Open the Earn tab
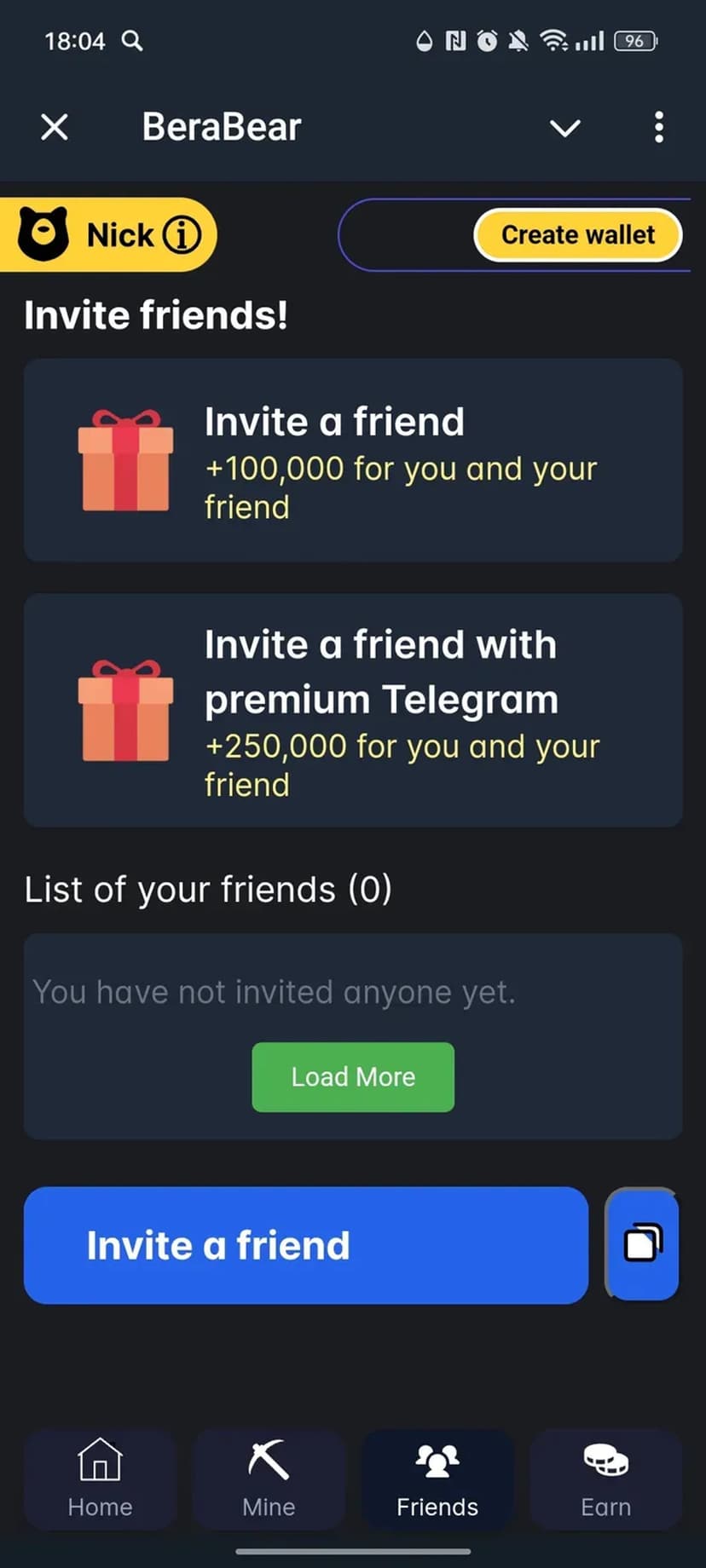Image resolution: width=706 pixels, height=1568 pixels. coord(605,1479)
